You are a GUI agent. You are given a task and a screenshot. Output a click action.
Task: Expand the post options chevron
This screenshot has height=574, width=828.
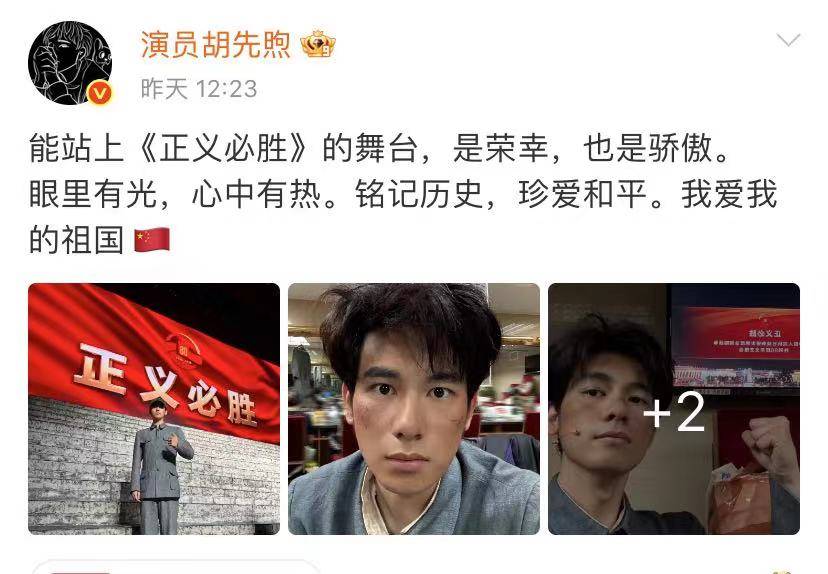pos(788,41)
